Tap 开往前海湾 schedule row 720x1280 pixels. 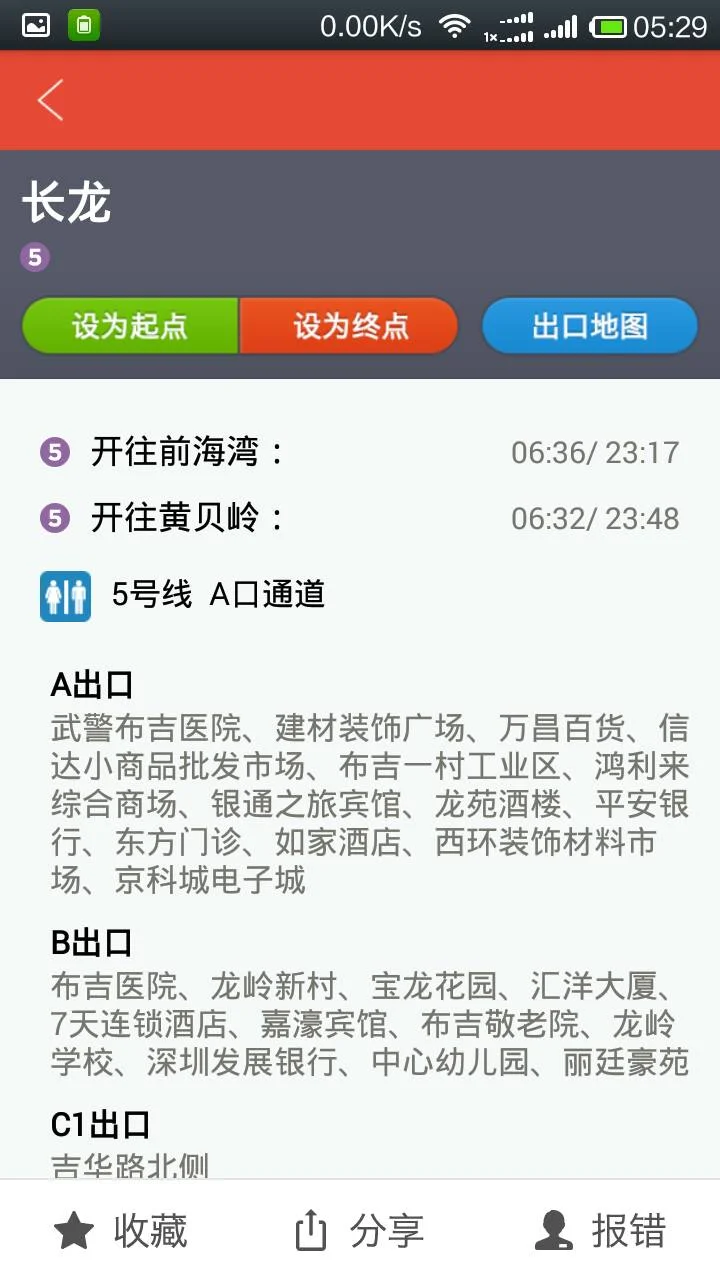(180, 452)
